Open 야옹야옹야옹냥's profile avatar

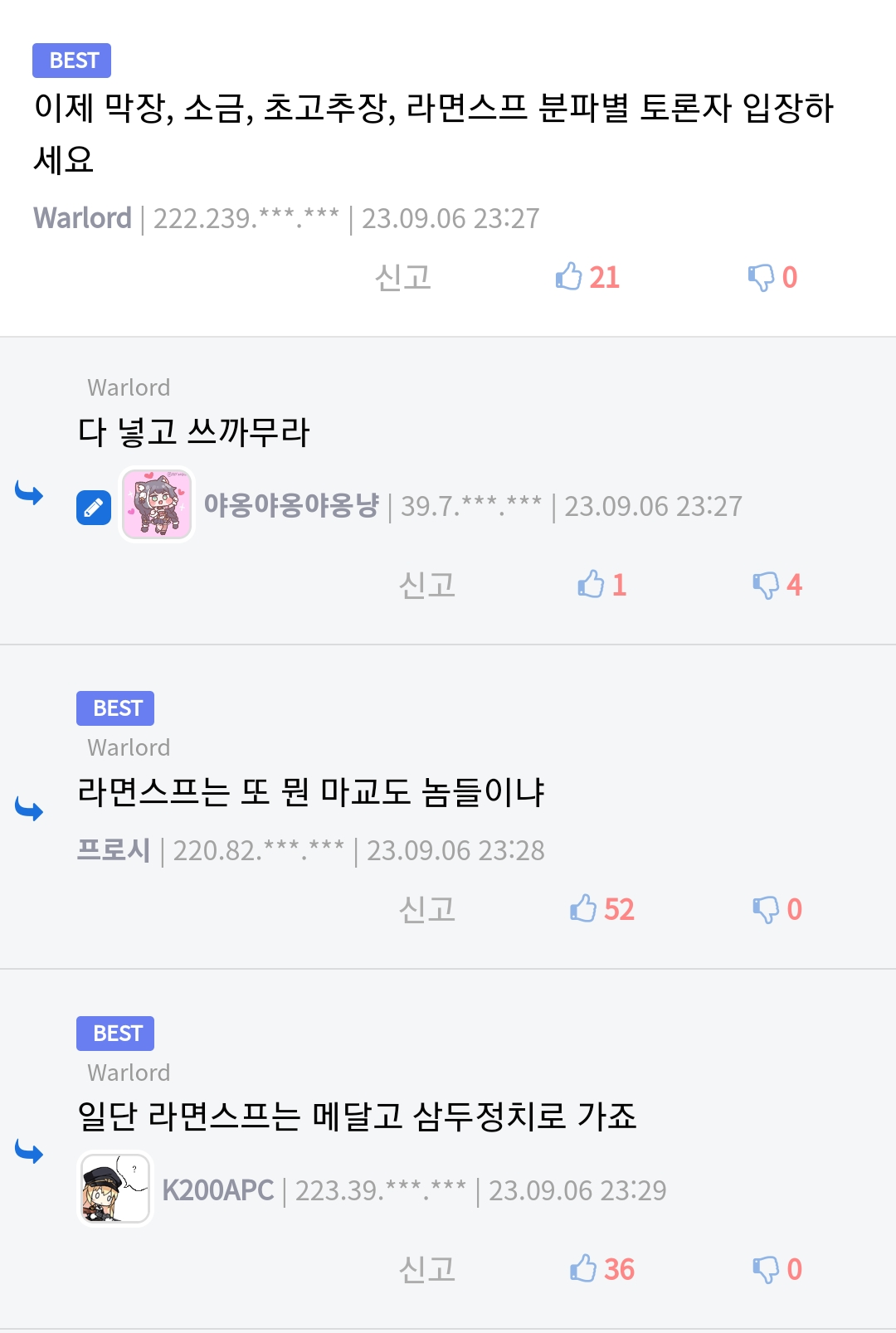coord(157,504)
